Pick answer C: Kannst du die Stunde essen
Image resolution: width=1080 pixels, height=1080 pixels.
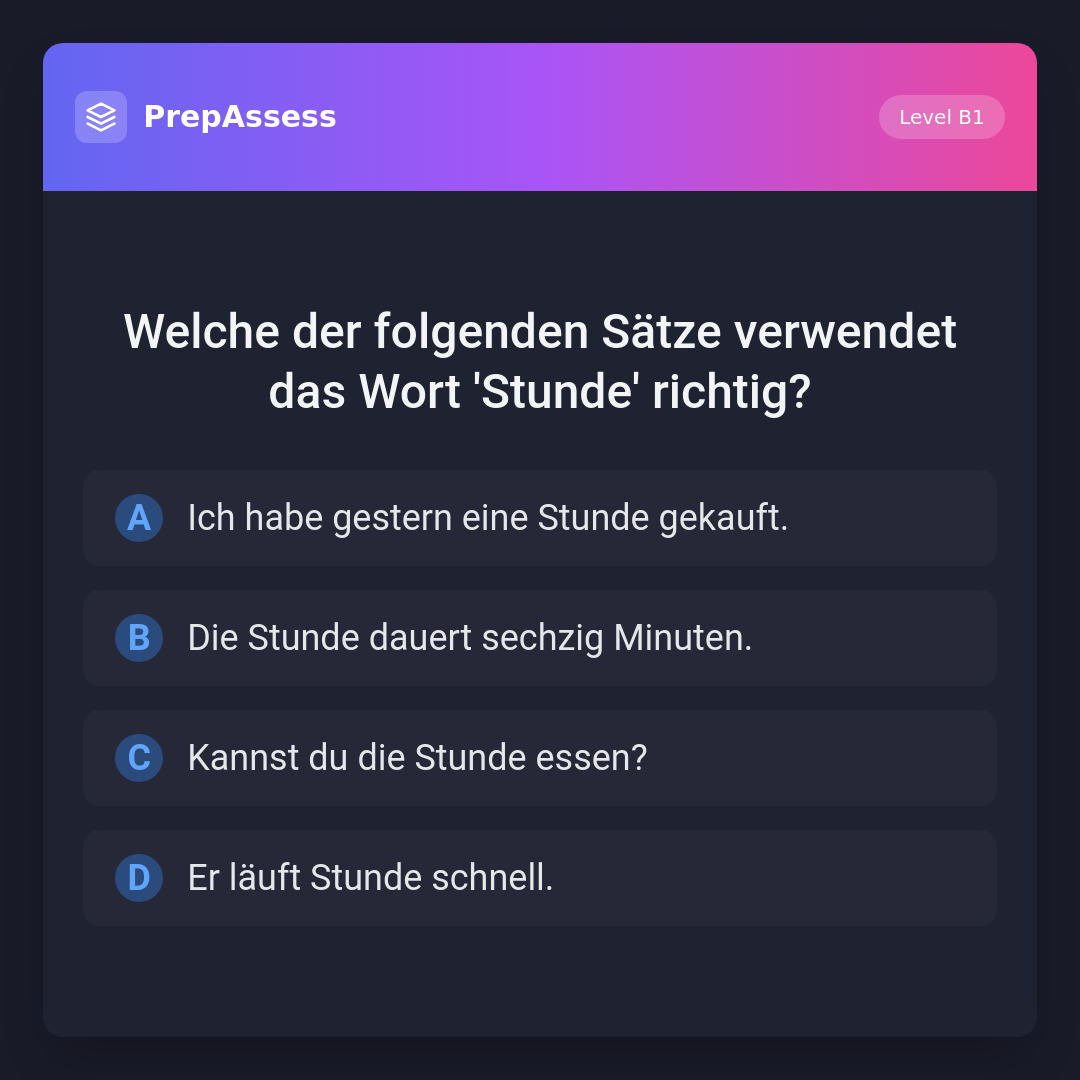tap(540, 758)
